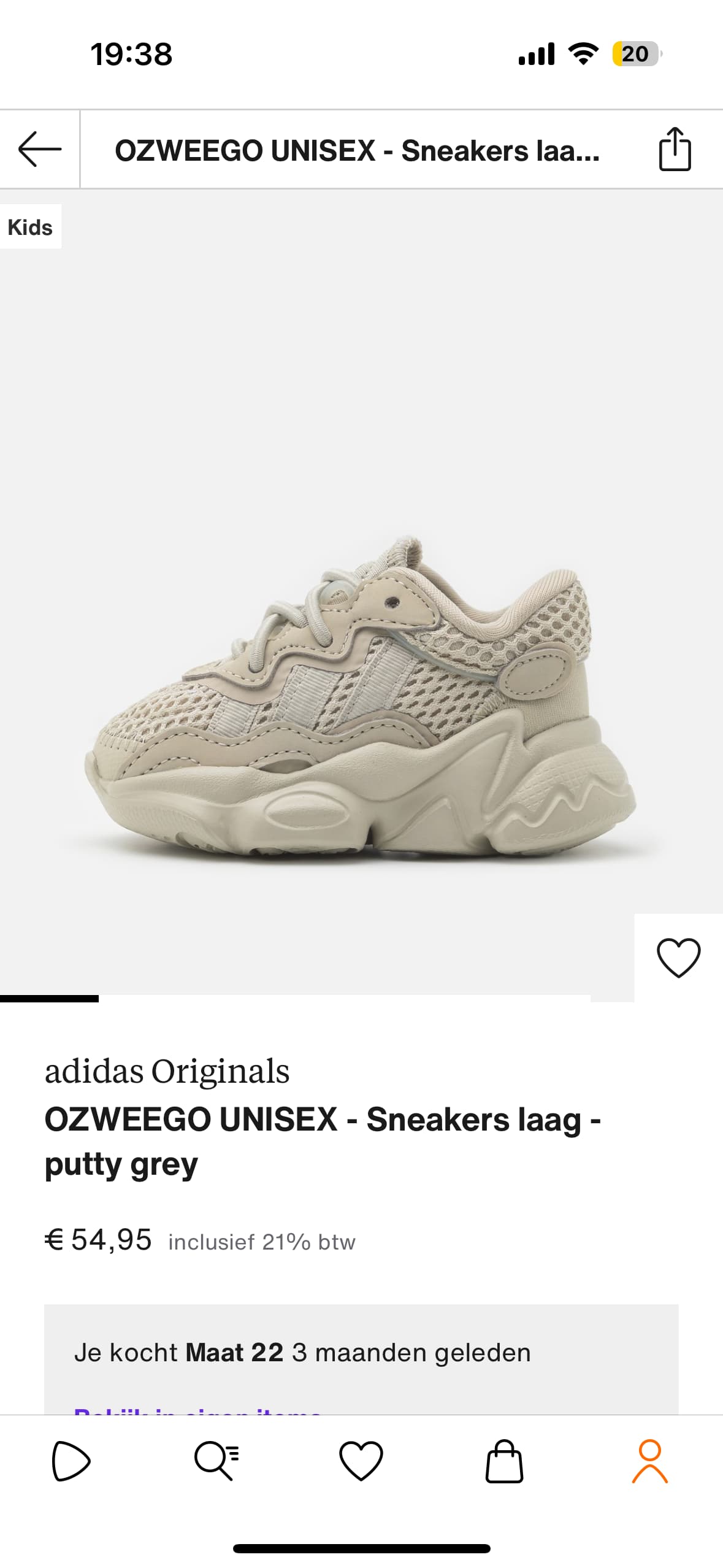Screen dimensions: 723x1568
Task: Add the sneaker to wishlist with heart
Action: pos(678,958)
